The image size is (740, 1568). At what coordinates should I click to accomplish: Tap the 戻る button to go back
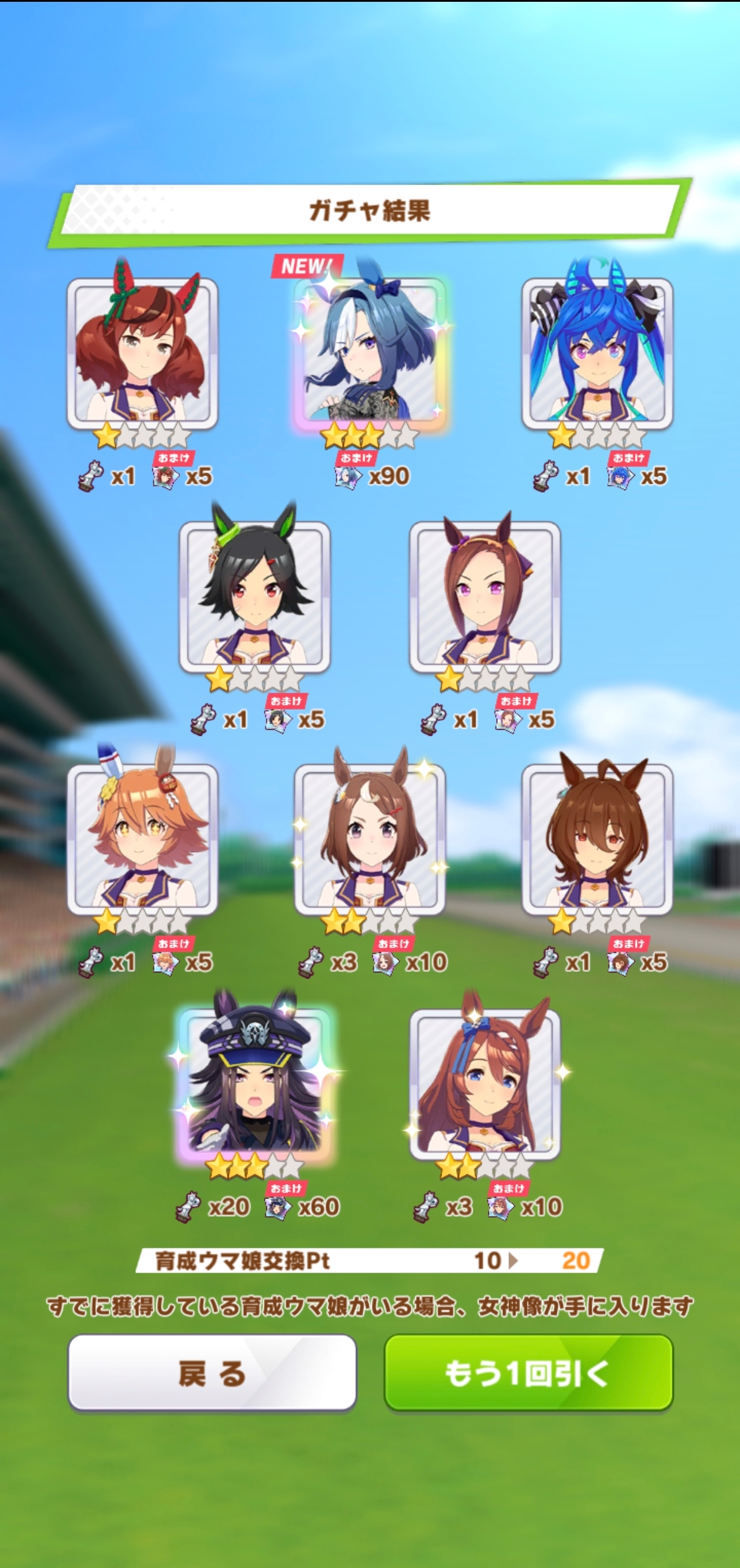pos(212,1373)
